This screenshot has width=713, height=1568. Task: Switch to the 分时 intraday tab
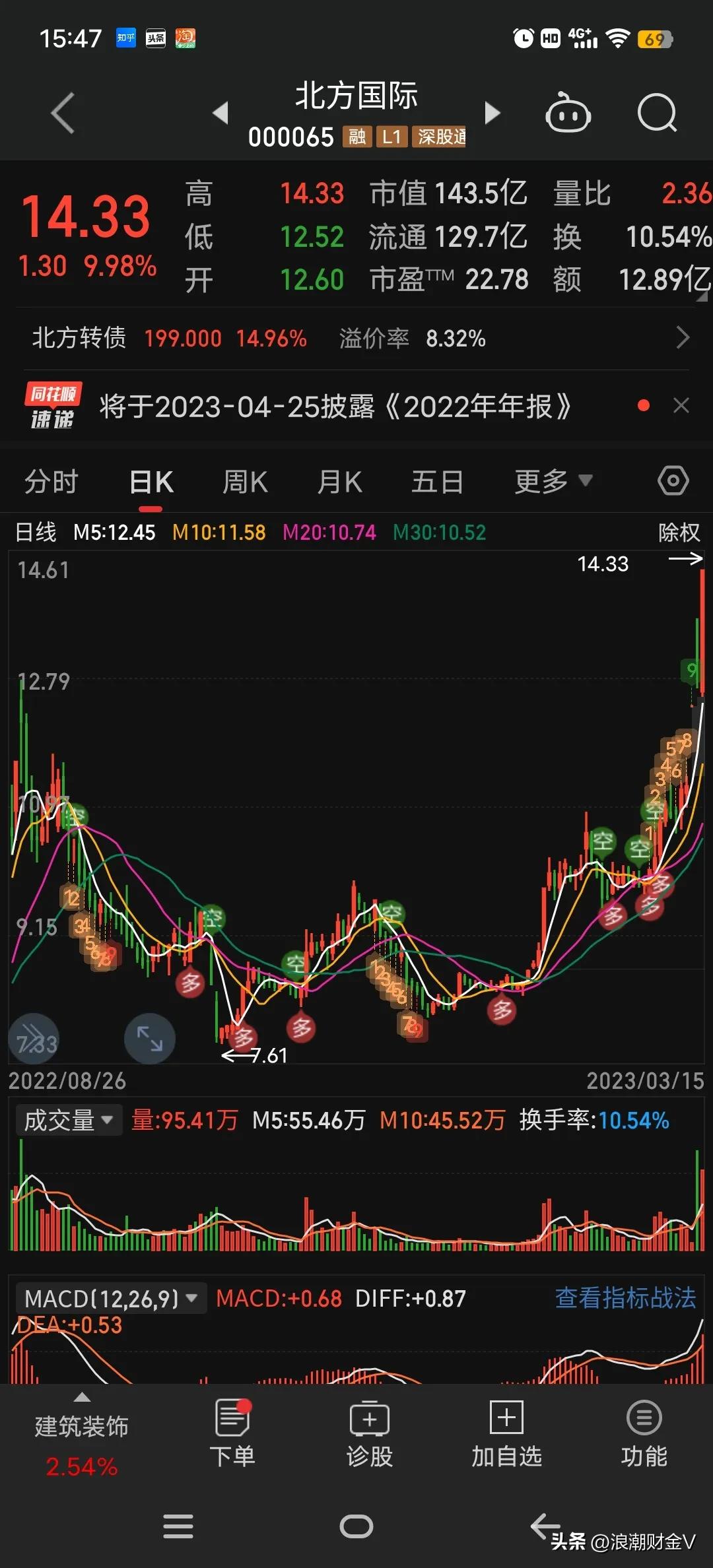[x=50, y=481]
